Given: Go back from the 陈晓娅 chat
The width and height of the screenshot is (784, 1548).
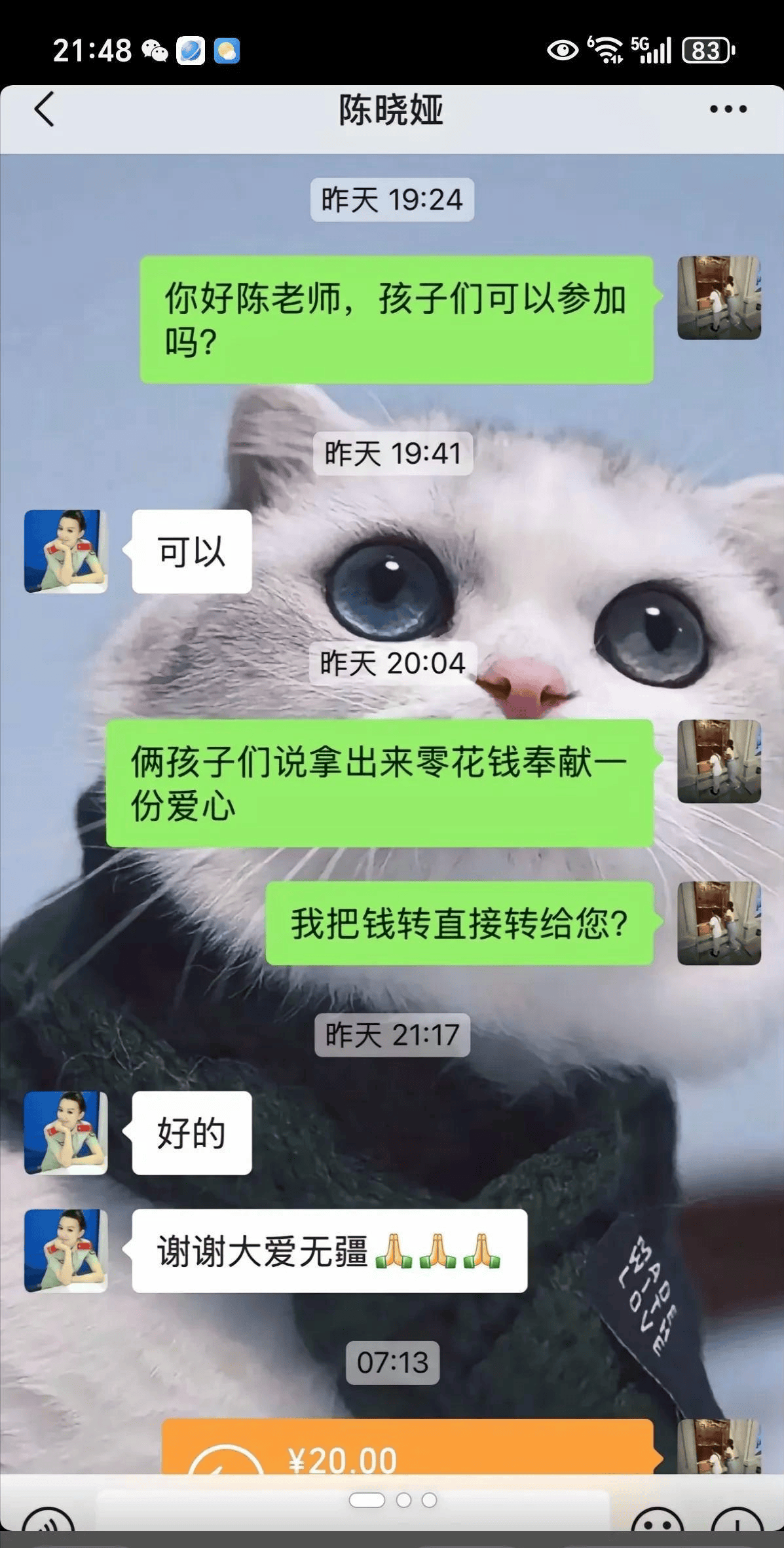Looking at the screenshot, I should [x=44, y=109].
